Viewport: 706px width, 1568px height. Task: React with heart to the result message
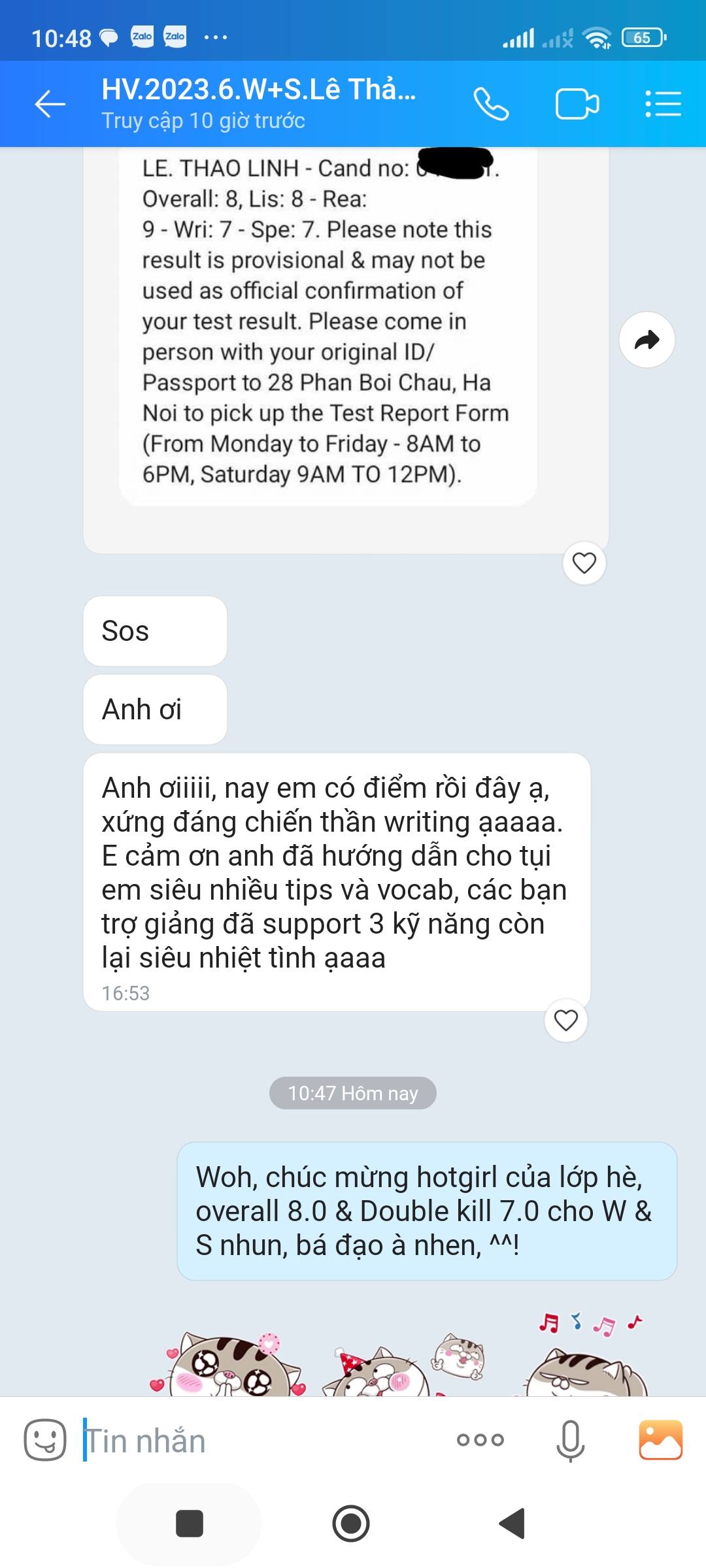[584, 563]
